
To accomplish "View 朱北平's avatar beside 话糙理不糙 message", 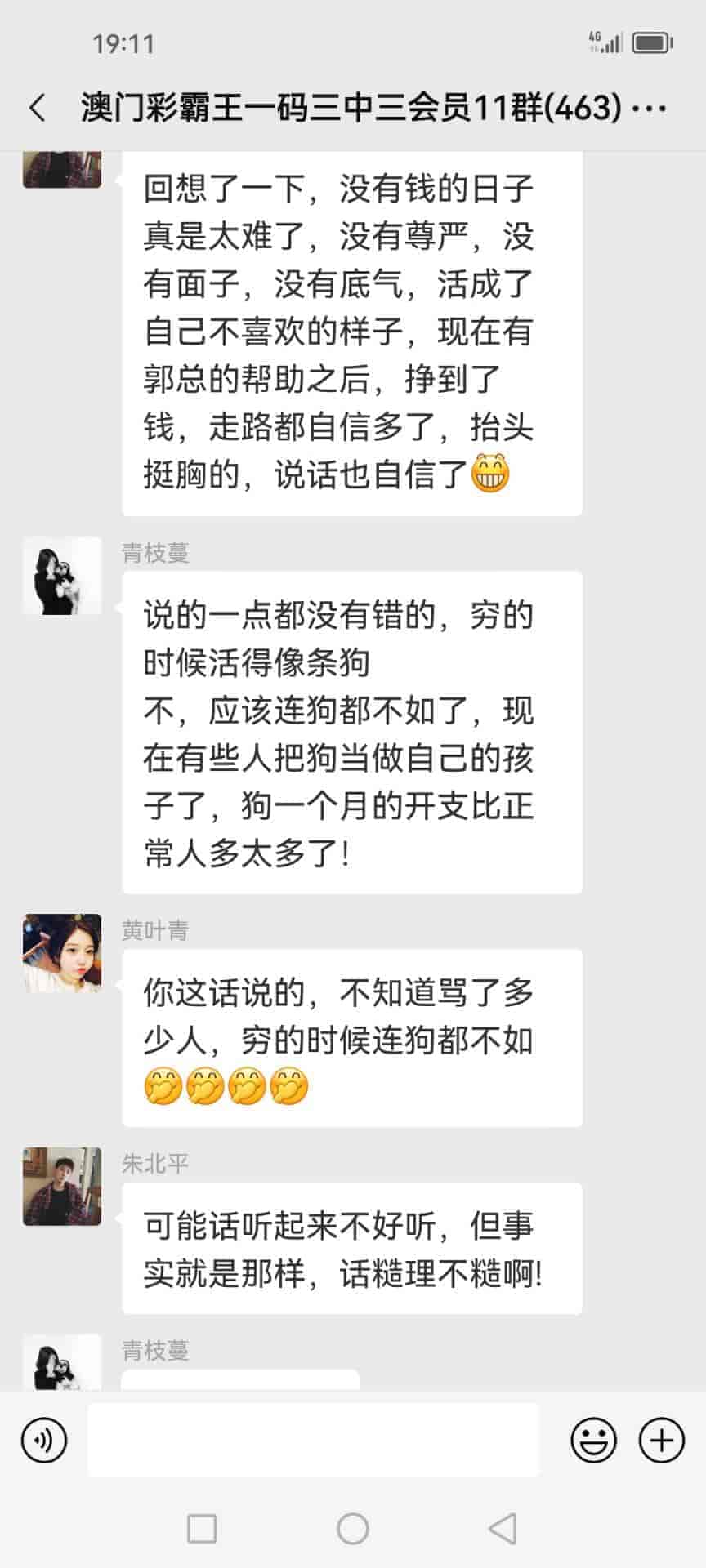I will point(62,1186).
